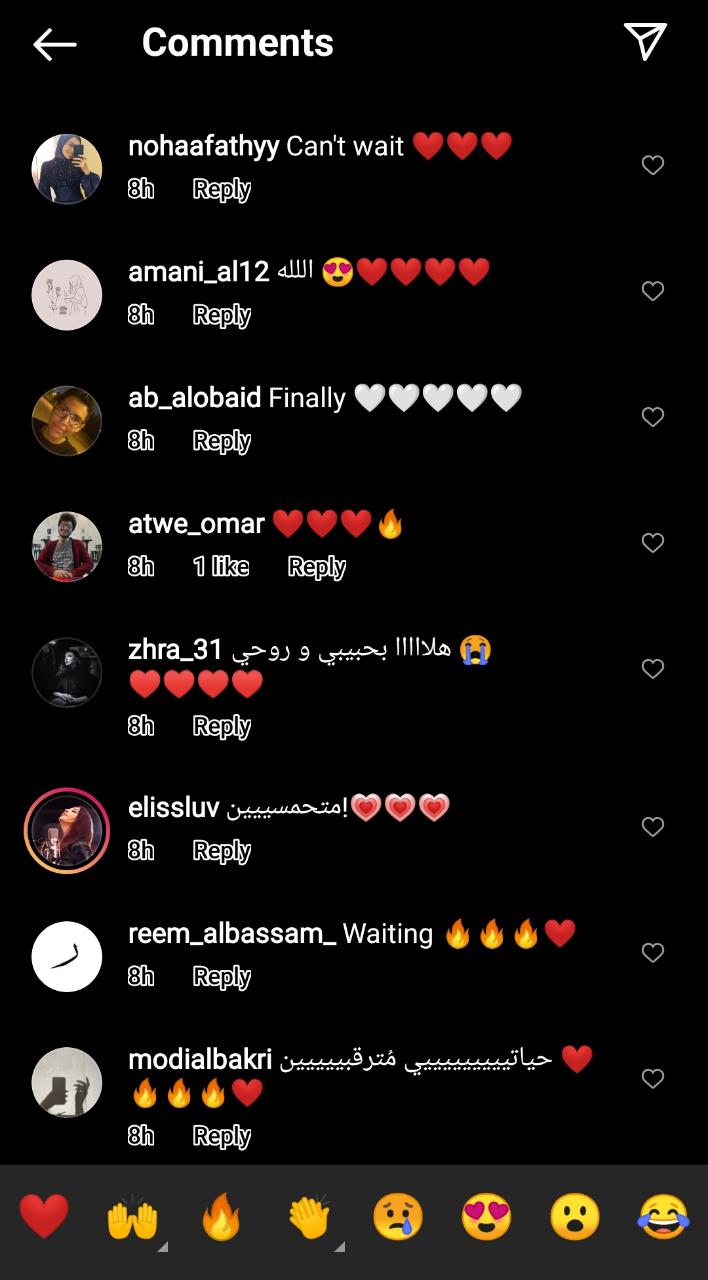Insert the red heart quick emoji

(44, 1218)
